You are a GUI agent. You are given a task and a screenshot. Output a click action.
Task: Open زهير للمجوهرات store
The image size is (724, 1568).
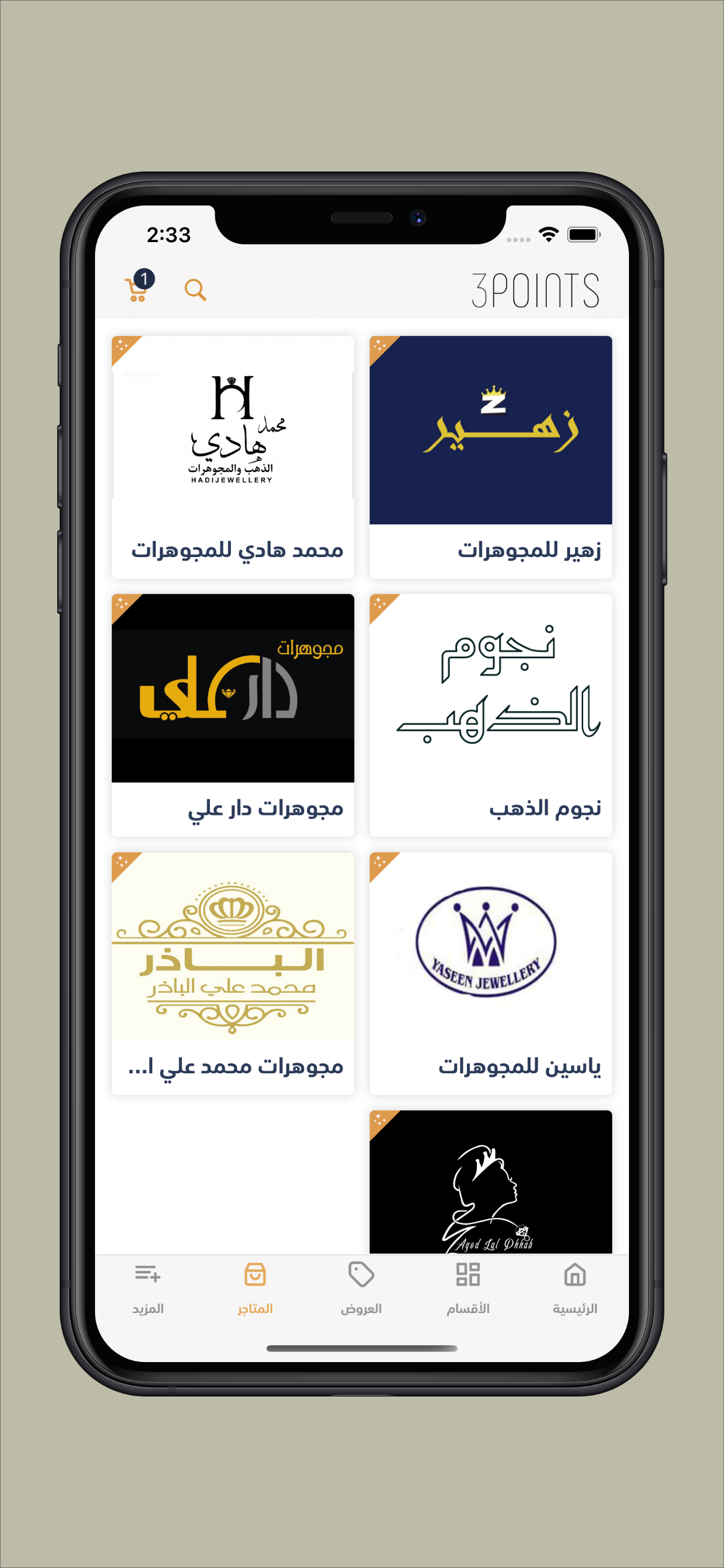(x=490, y=457)
